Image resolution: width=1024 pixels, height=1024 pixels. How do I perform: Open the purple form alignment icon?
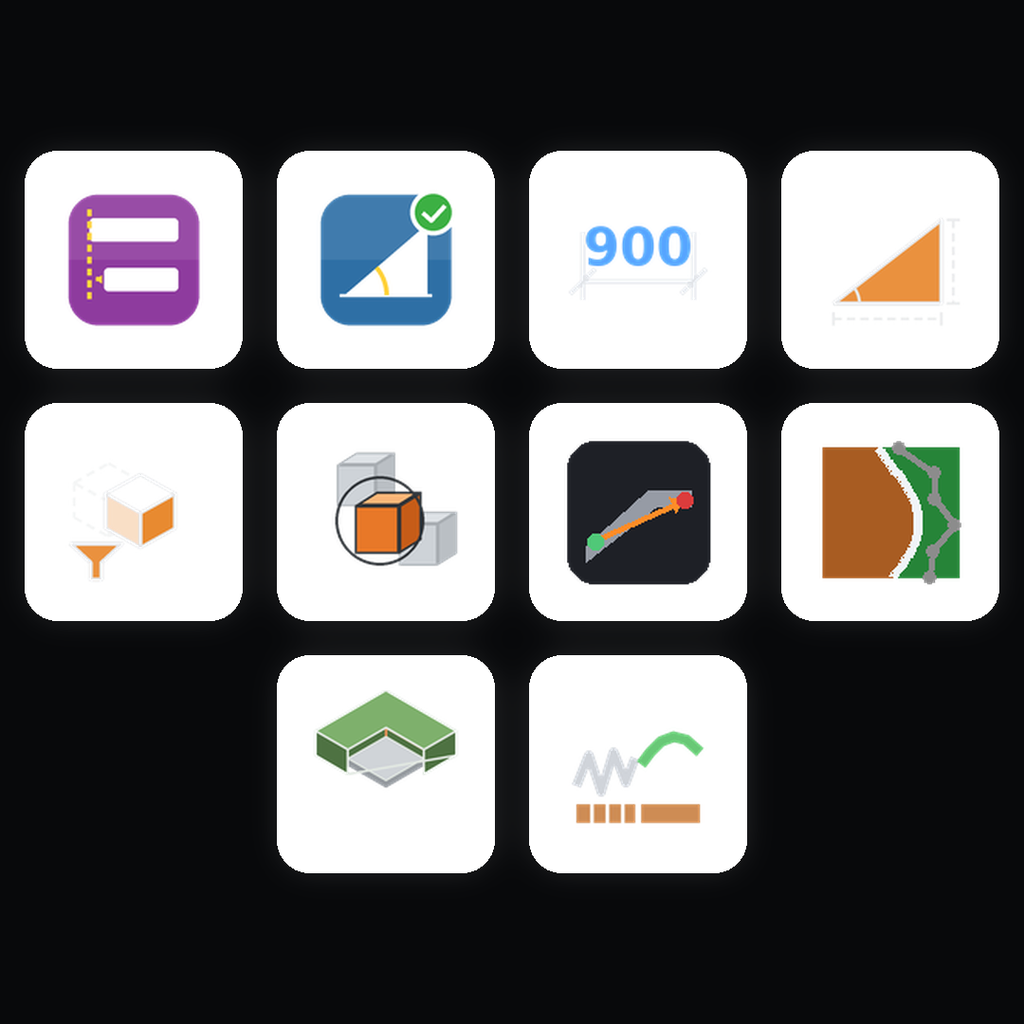(133, 259)
